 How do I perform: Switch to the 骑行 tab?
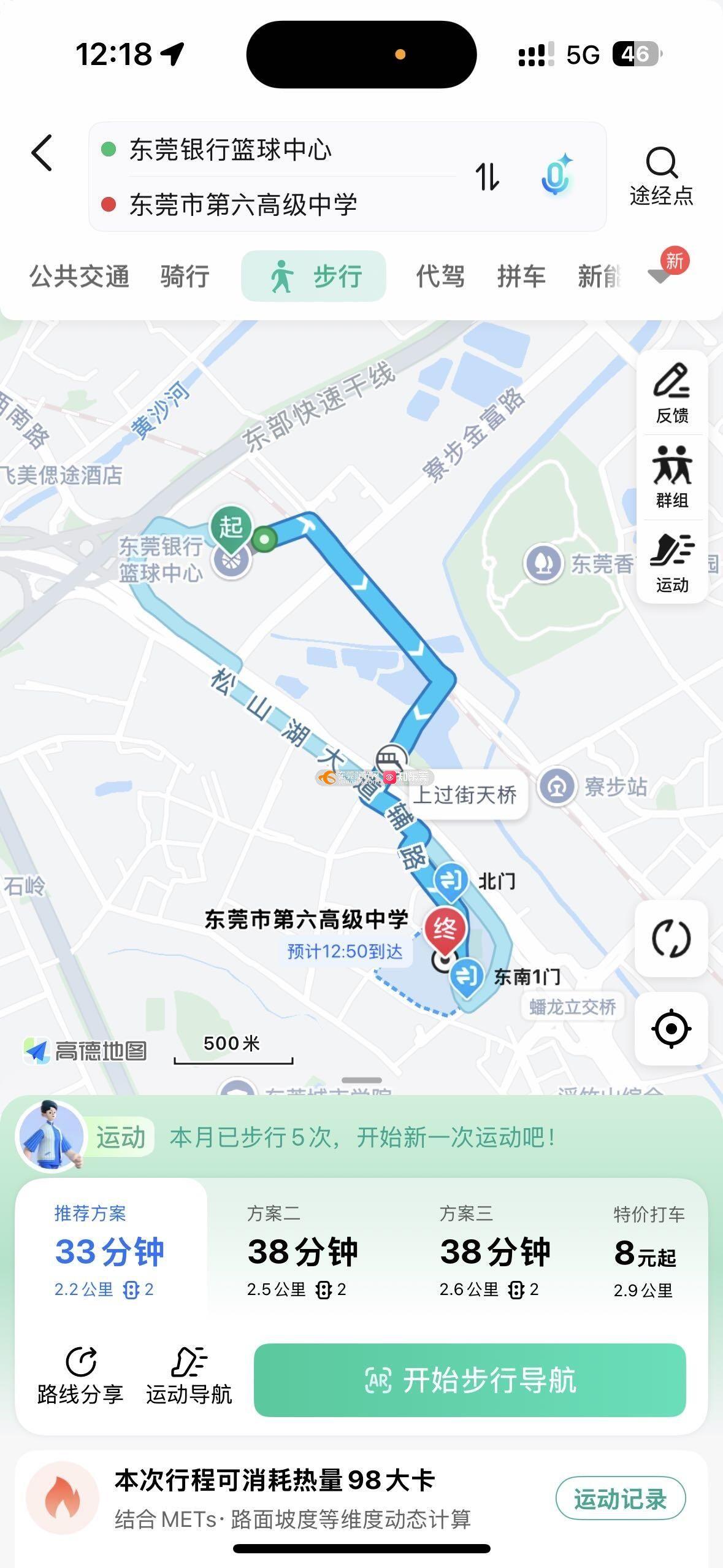pos(185,277)
